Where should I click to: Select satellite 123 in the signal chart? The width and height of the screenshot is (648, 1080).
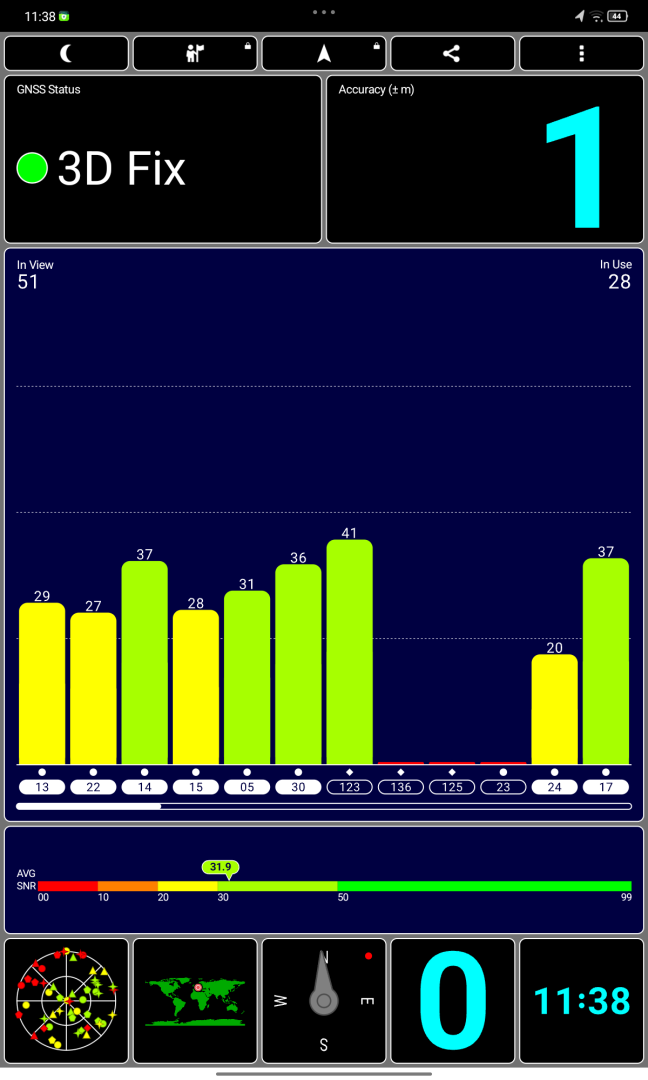point(350,787)
